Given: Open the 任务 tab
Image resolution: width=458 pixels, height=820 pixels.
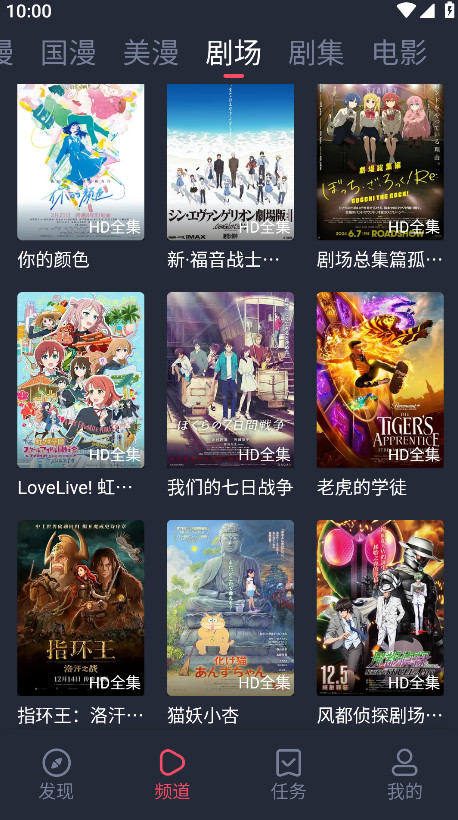Looking at the screenshot, I should (288, 775).
